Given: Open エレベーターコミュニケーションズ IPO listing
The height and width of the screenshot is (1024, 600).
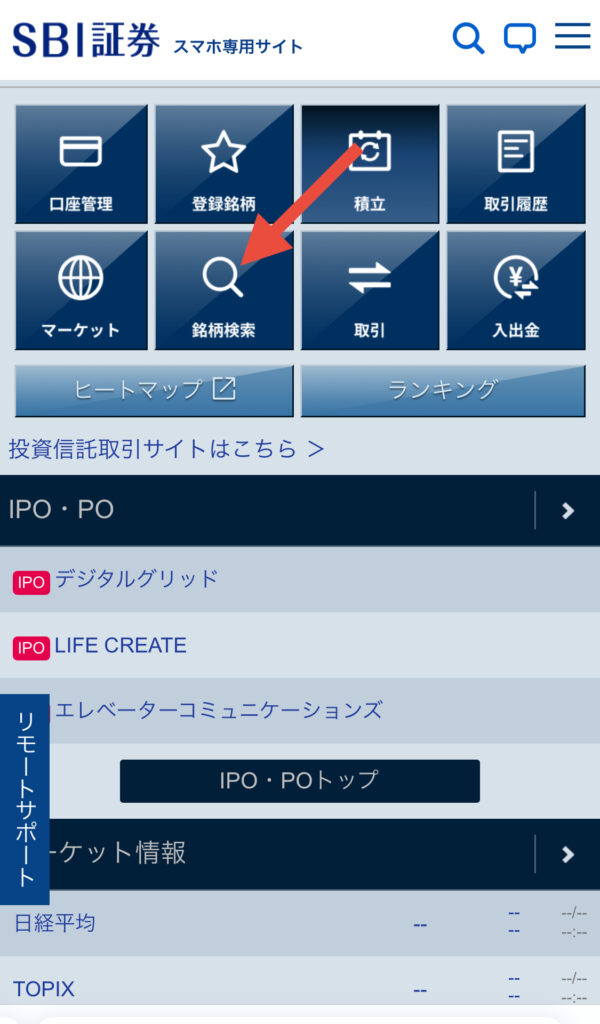Looking at the screenshot, I should (218, 711).
